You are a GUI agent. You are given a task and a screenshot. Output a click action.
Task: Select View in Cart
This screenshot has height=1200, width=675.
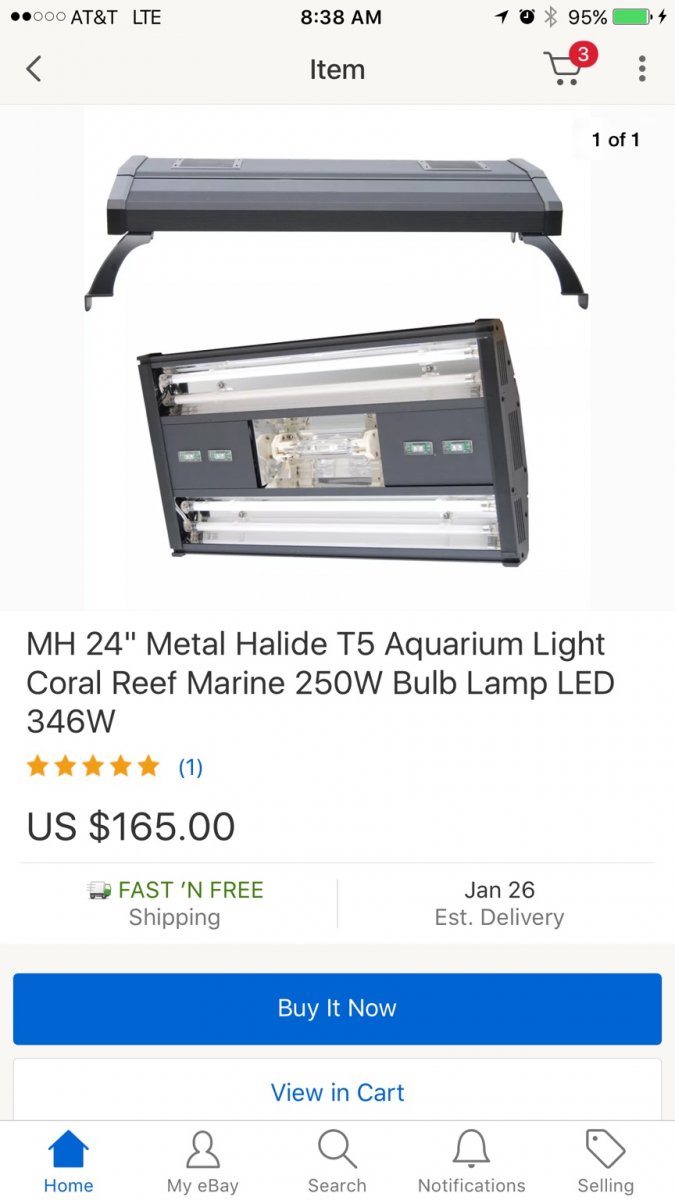tap(337, 1092)
